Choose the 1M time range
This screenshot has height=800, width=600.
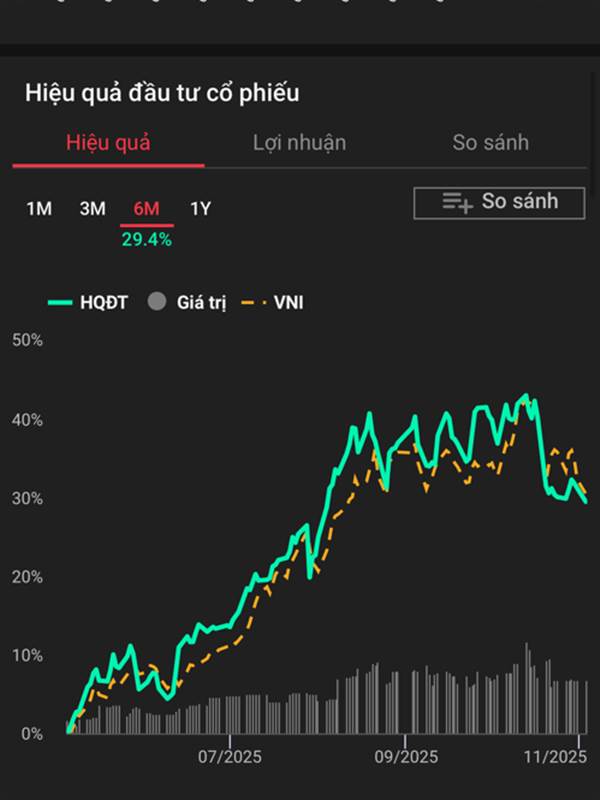pos(39,209)
